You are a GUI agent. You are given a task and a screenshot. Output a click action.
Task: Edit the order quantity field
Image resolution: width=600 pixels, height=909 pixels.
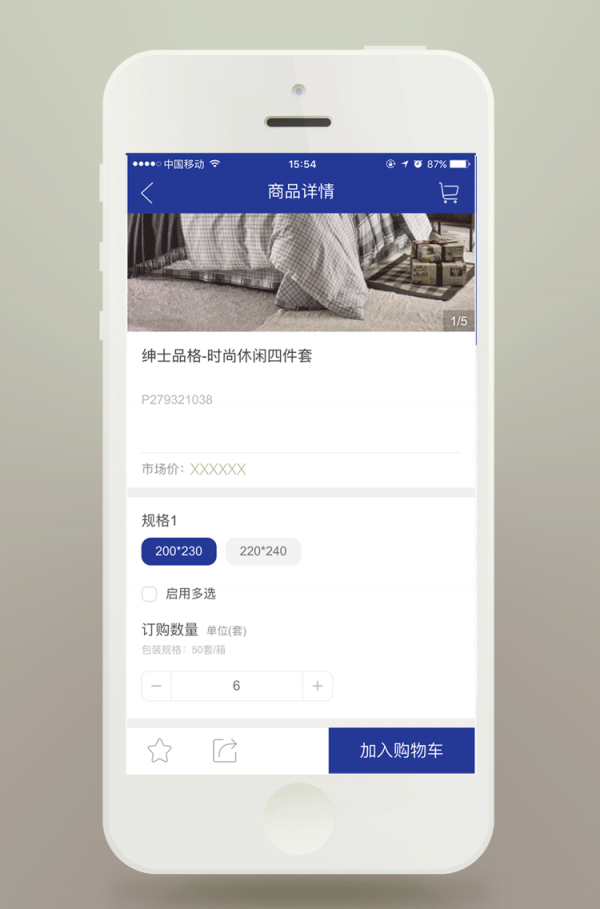[236, 686]
